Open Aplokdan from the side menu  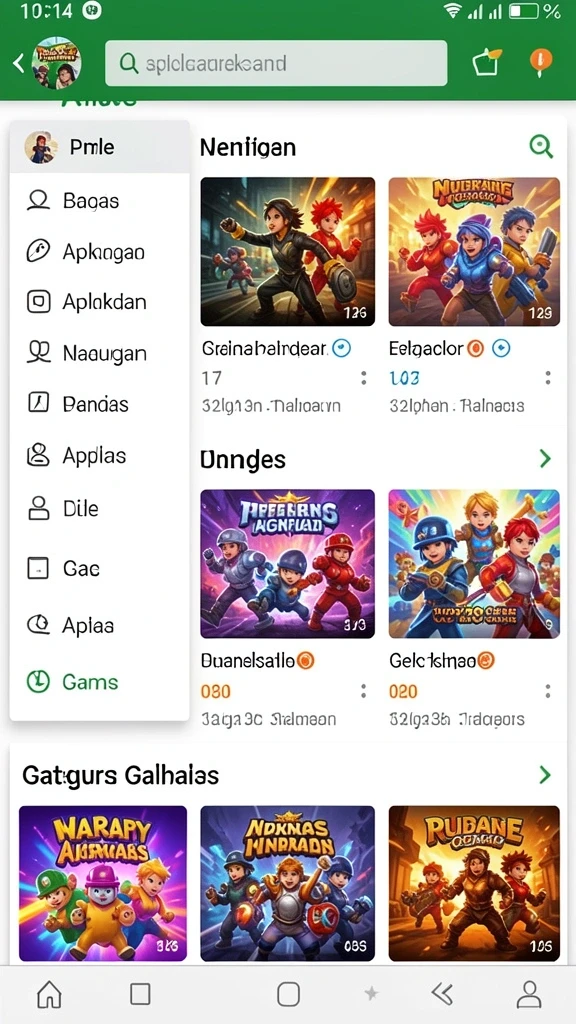[x=99, y=302]
